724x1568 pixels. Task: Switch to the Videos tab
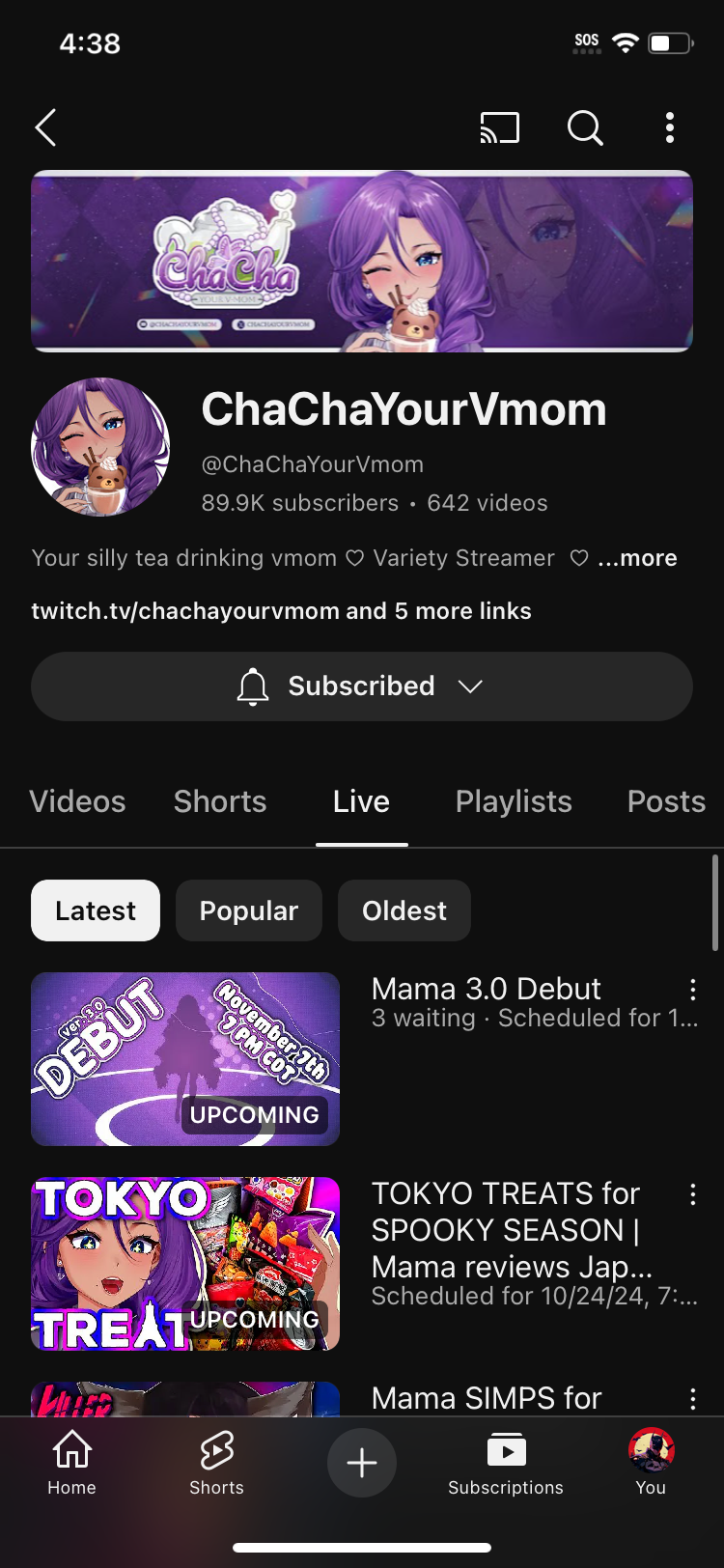click(77, 801)
